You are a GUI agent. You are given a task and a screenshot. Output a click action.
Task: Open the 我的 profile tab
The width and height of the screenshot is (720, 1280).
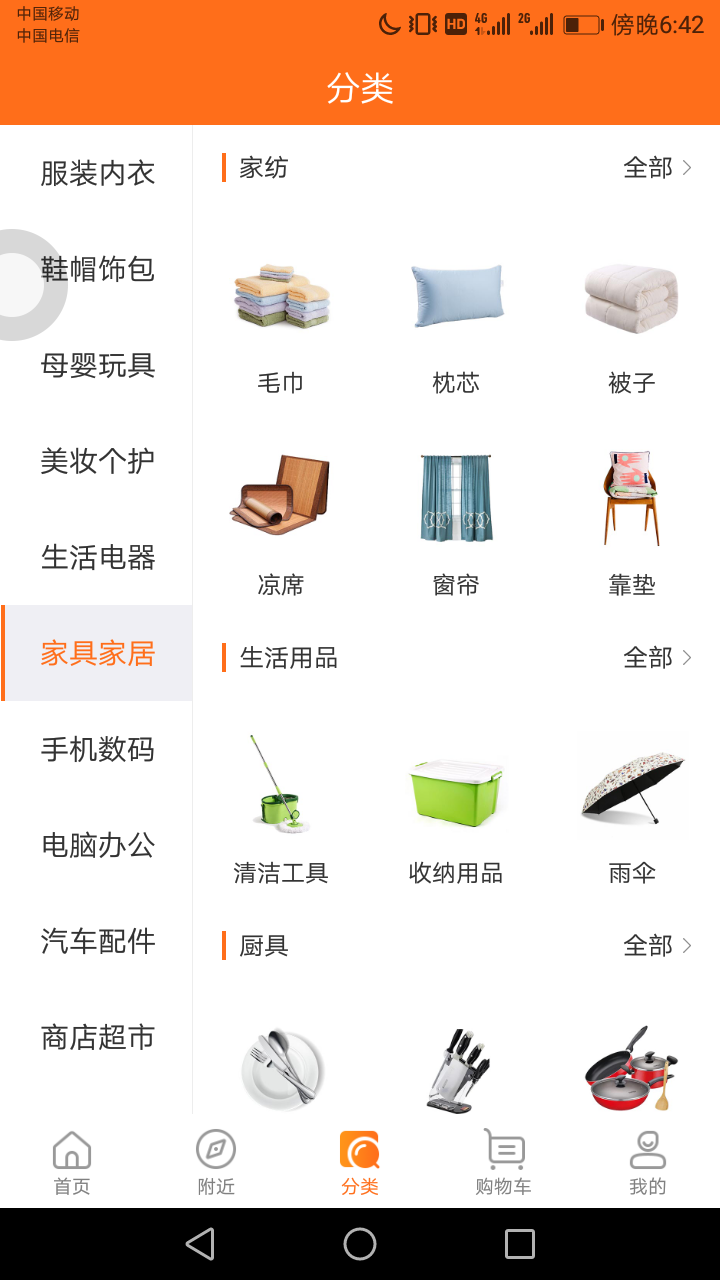[647, 1162]
